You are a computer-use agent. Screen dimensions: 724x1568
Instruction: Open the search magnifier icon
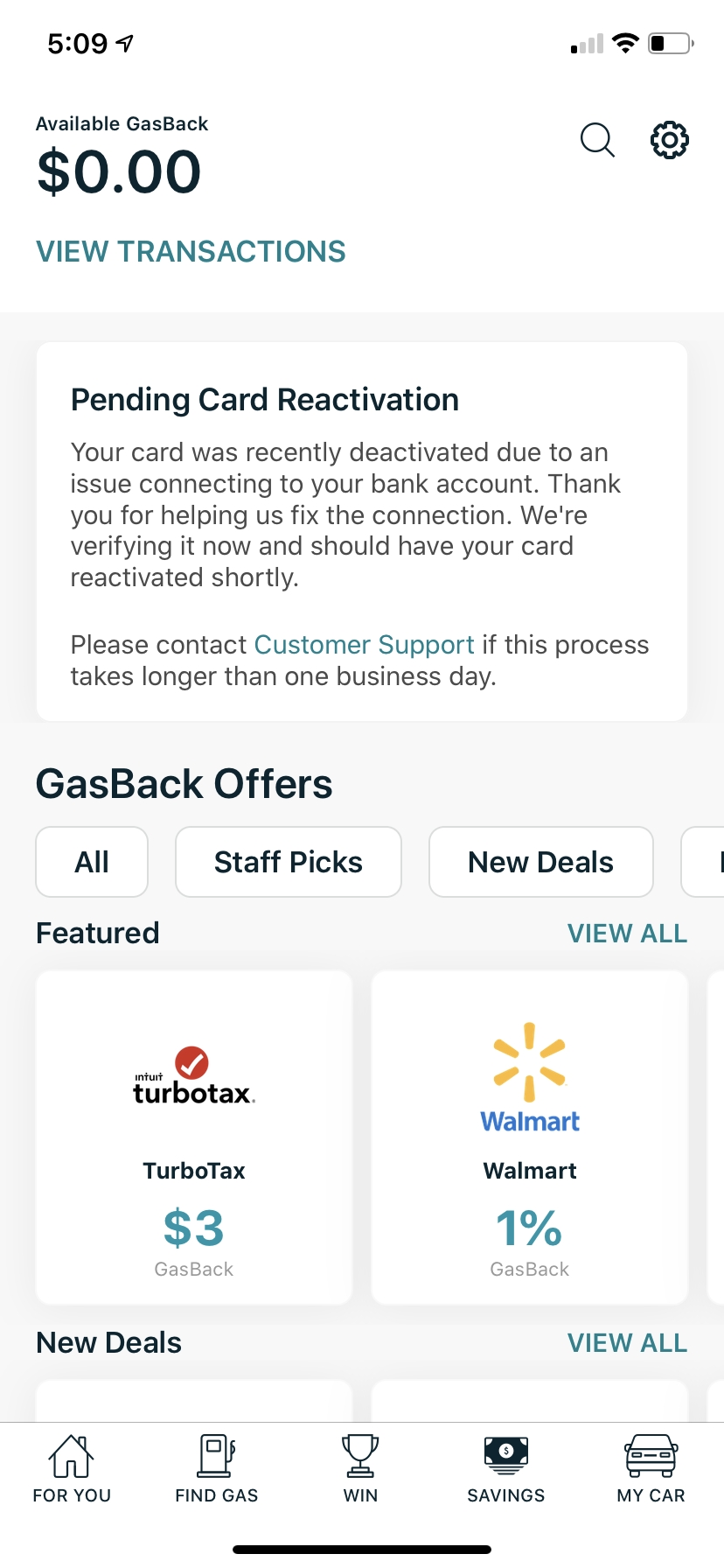(x=597, y=140)
